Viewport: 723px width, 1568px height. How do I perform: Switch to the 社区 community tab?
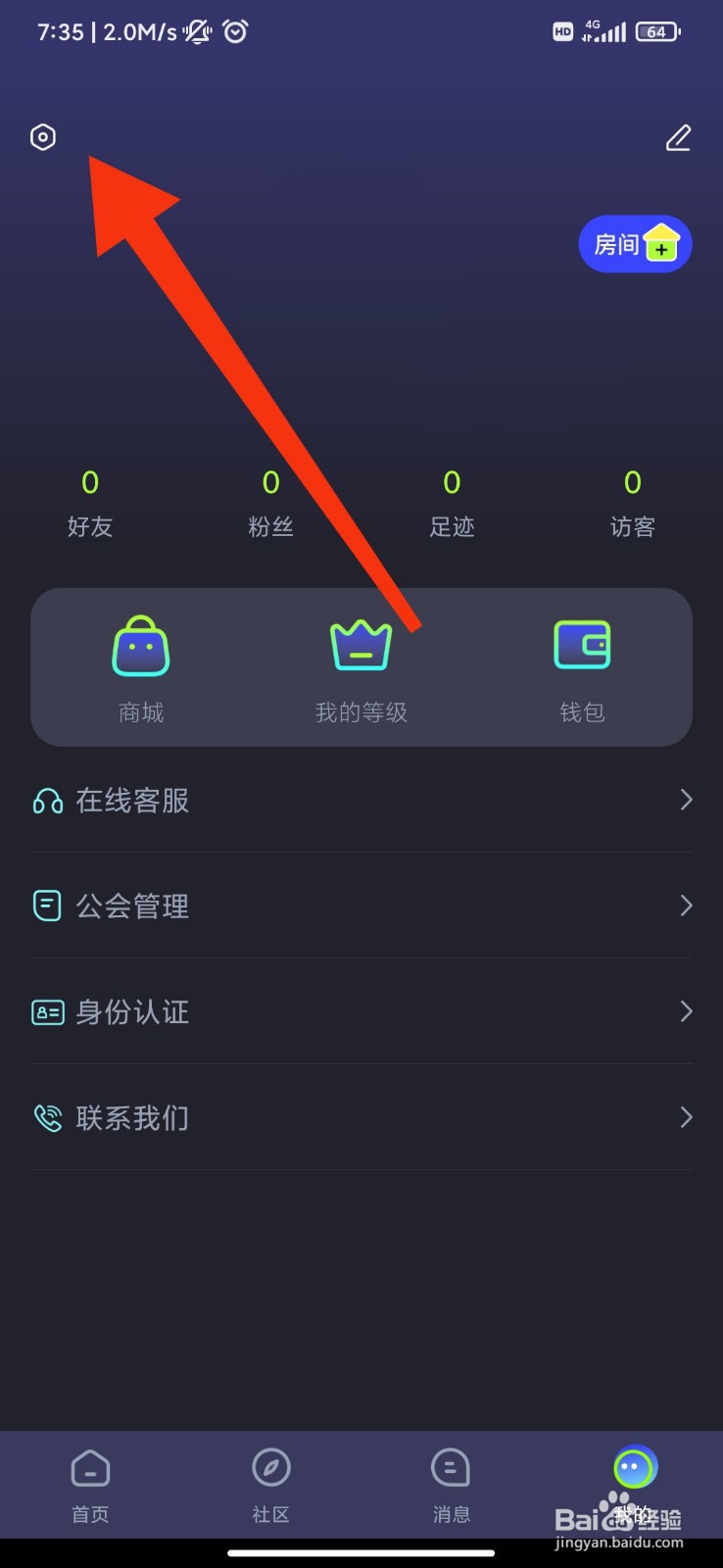click(271, 1486)
